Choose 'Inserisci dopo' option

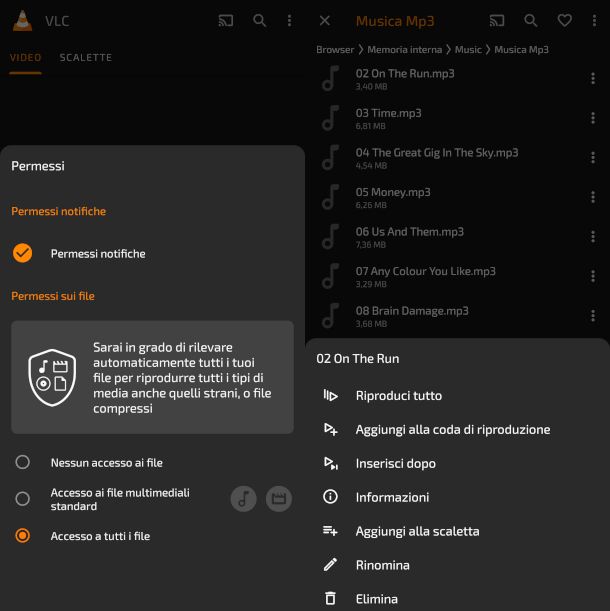395,463
